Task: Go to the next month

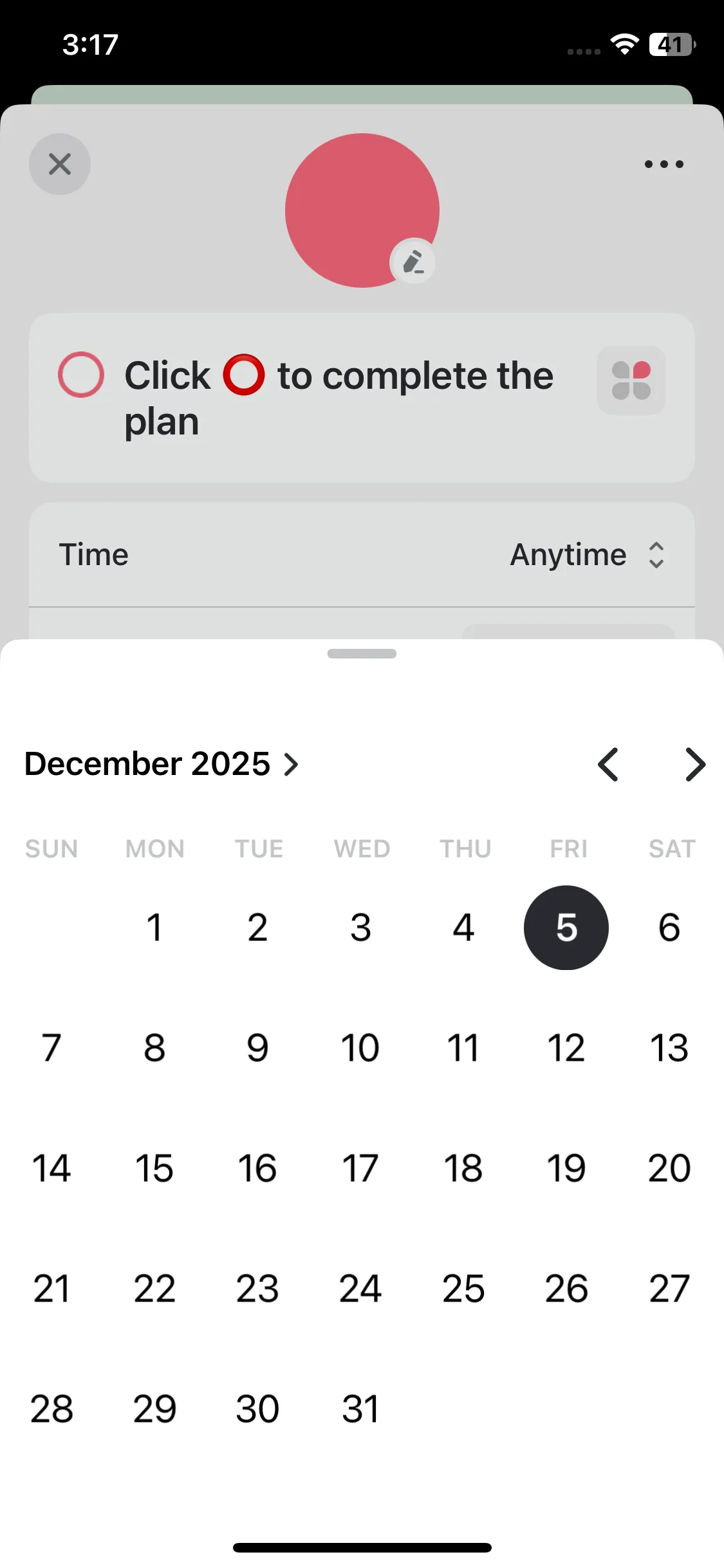Action: [695, 765]
